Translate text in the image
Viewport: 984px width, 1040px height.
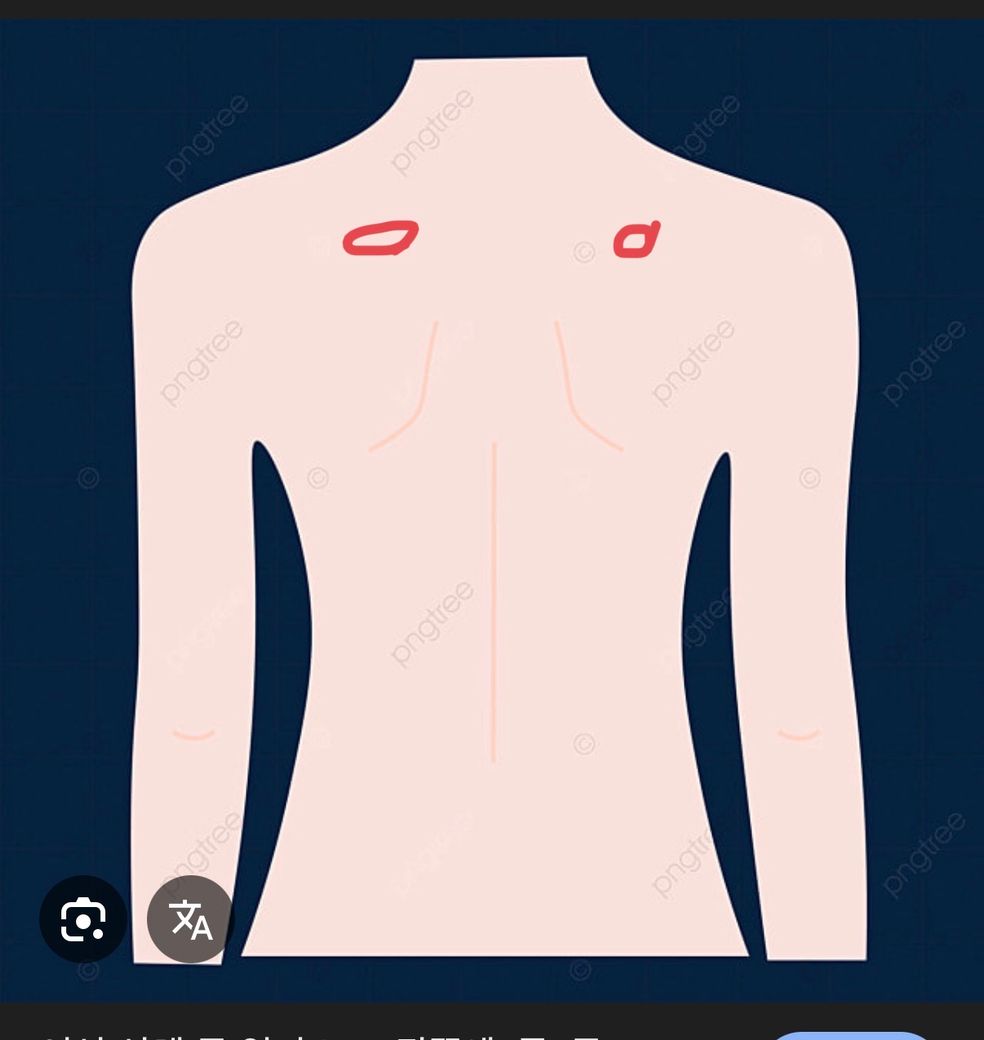click(x=191, y=919)
